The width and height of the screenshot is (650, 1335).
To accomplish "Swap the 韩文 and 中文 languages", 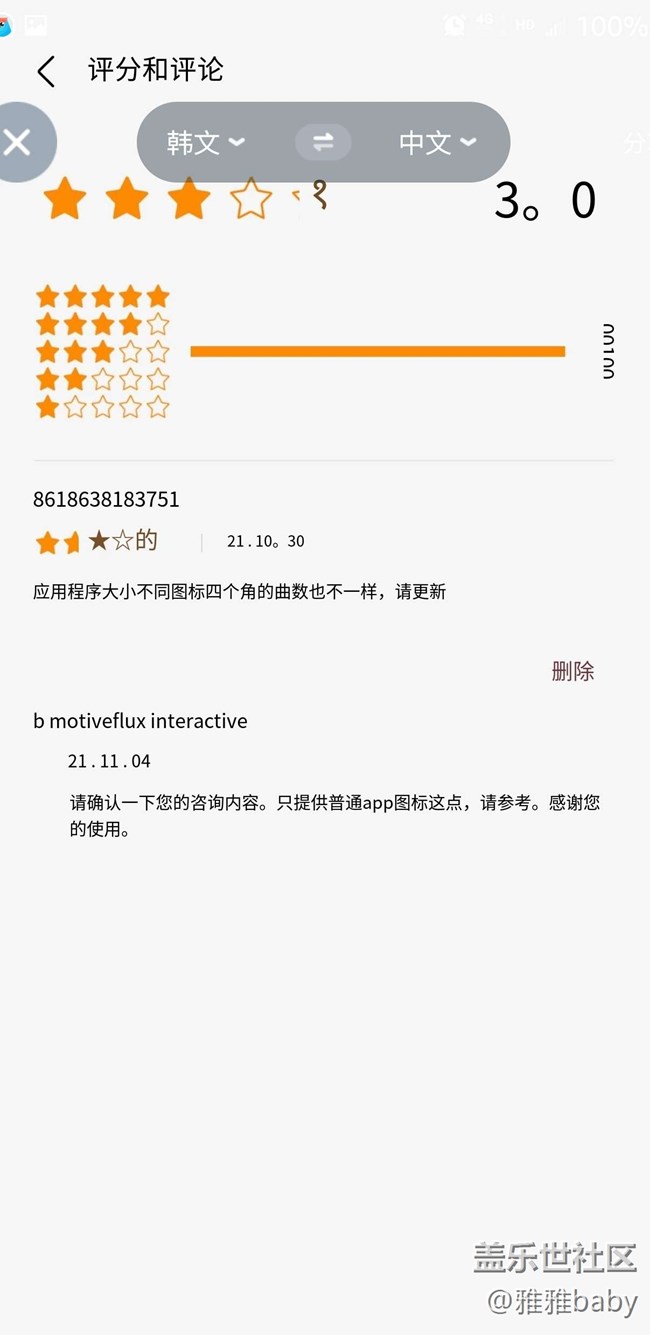I will pyautogui.click(x=323, y=142).
